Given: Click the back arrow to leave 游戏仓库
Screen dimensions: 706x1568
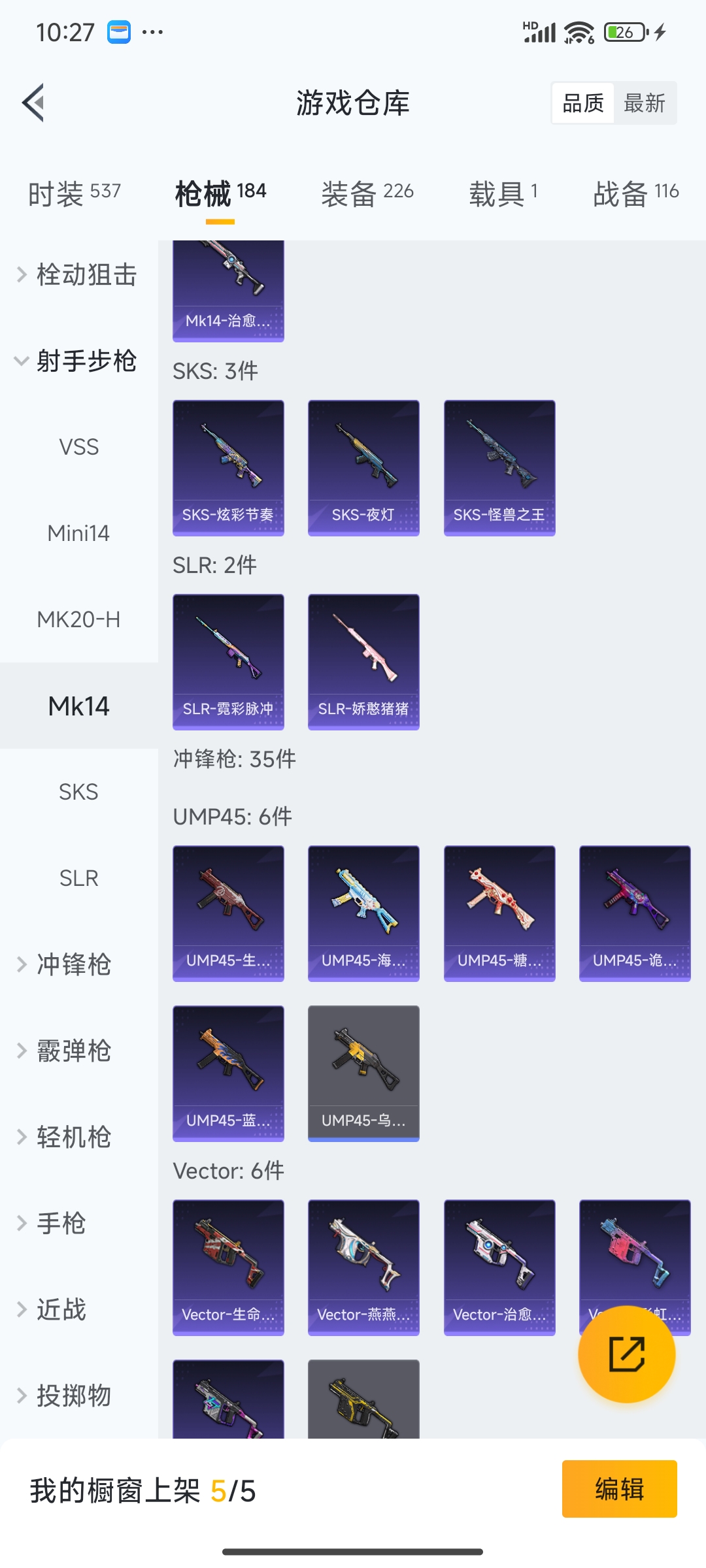Looking at the screenshot, I should click(x=34, y=103).
